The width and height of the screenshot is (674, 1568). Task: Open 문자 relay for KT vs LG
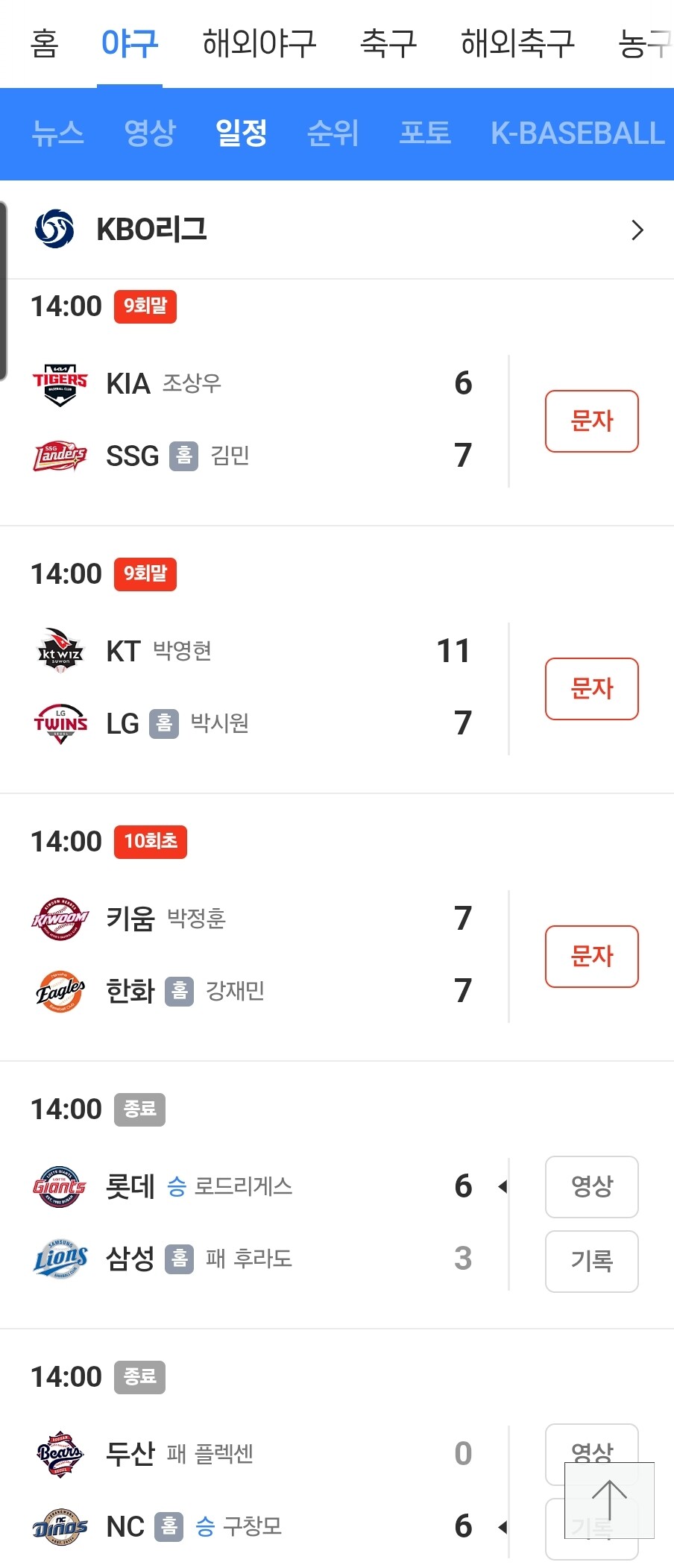click(591, 689)
